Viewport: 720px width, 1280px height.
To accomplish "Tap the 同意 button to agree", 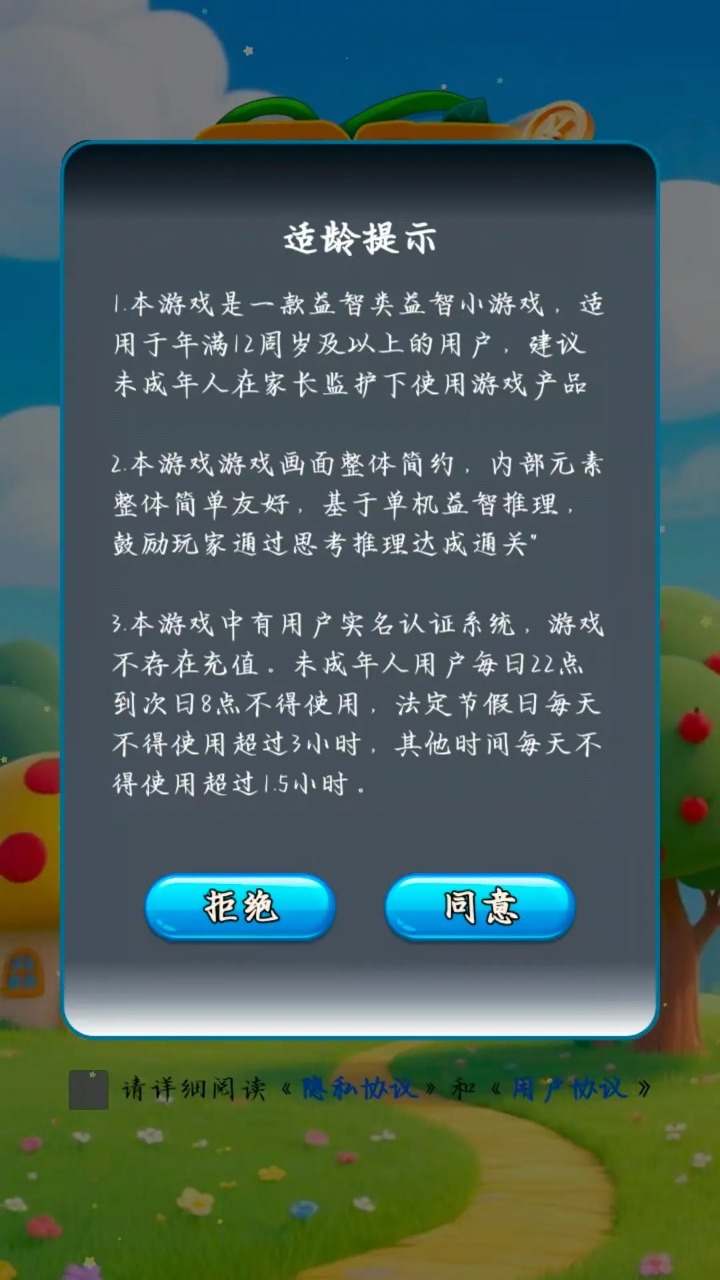I will 480,907.
